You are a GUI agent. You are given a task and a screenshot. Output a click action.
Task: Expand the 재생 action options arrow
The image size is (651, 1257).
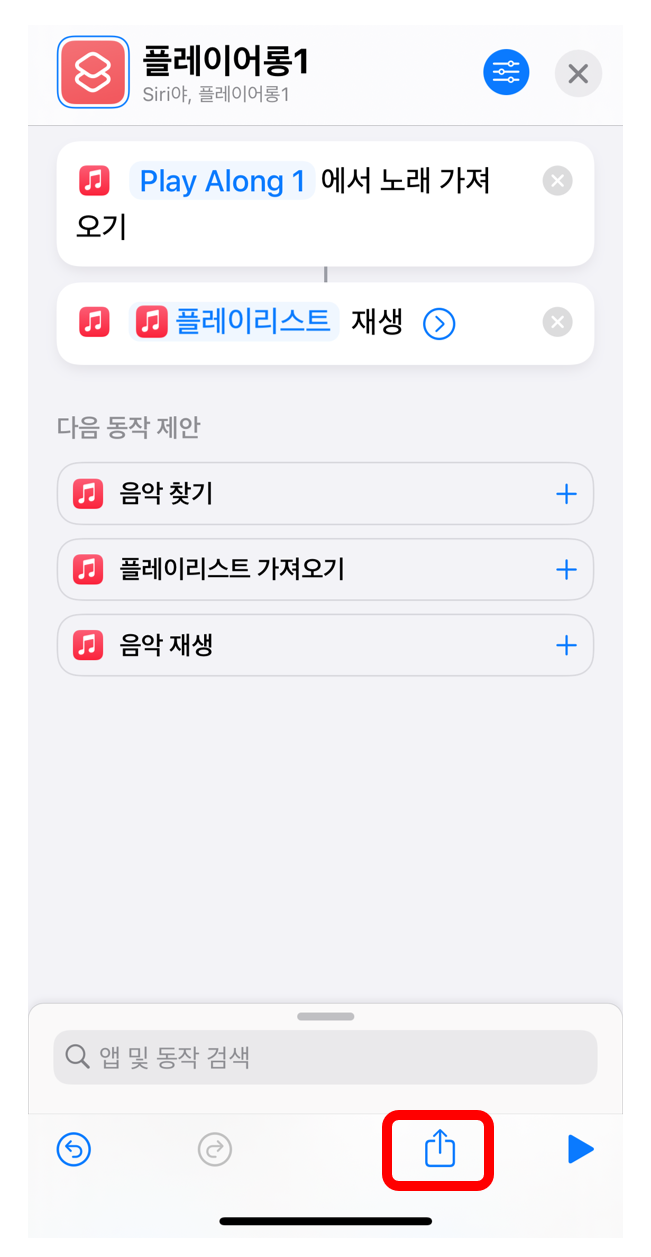[439, 324]
